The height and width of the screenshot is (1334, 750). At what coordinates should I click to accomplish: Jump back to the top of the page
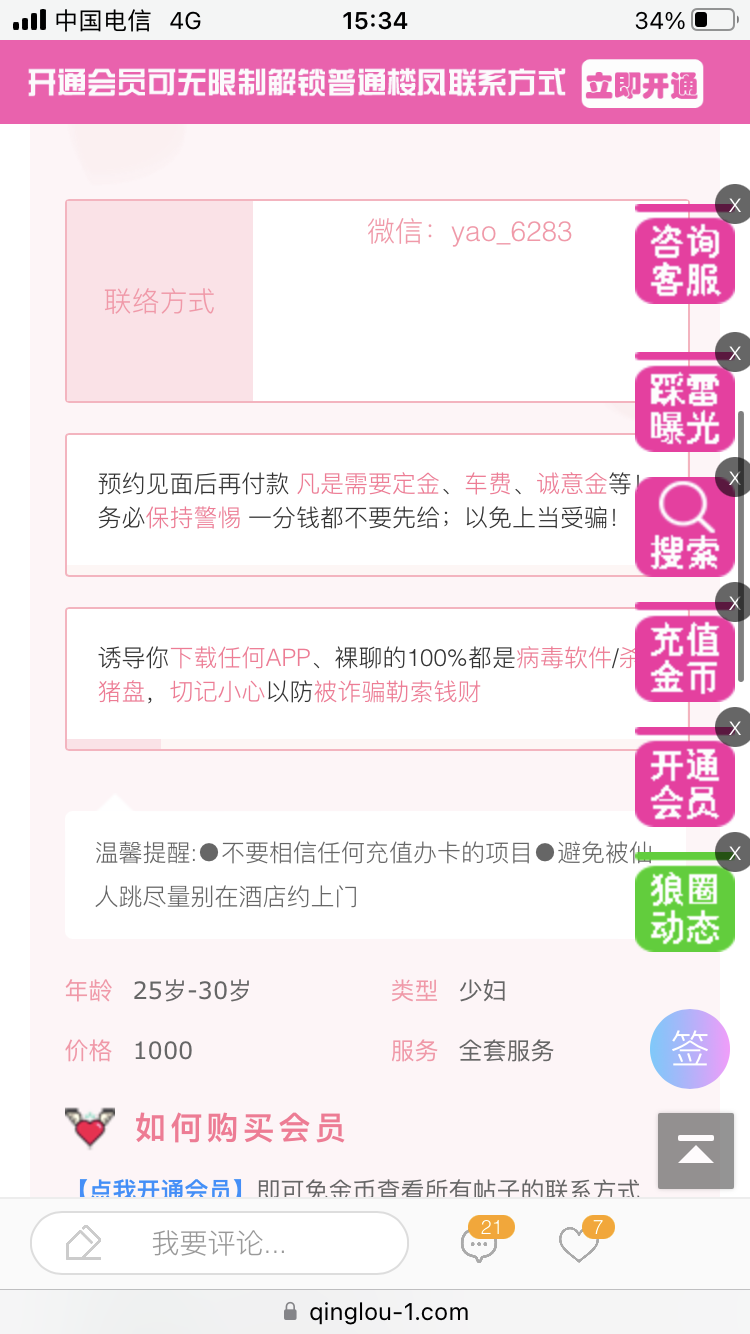pyautogui.click(x=695, y=1150)
